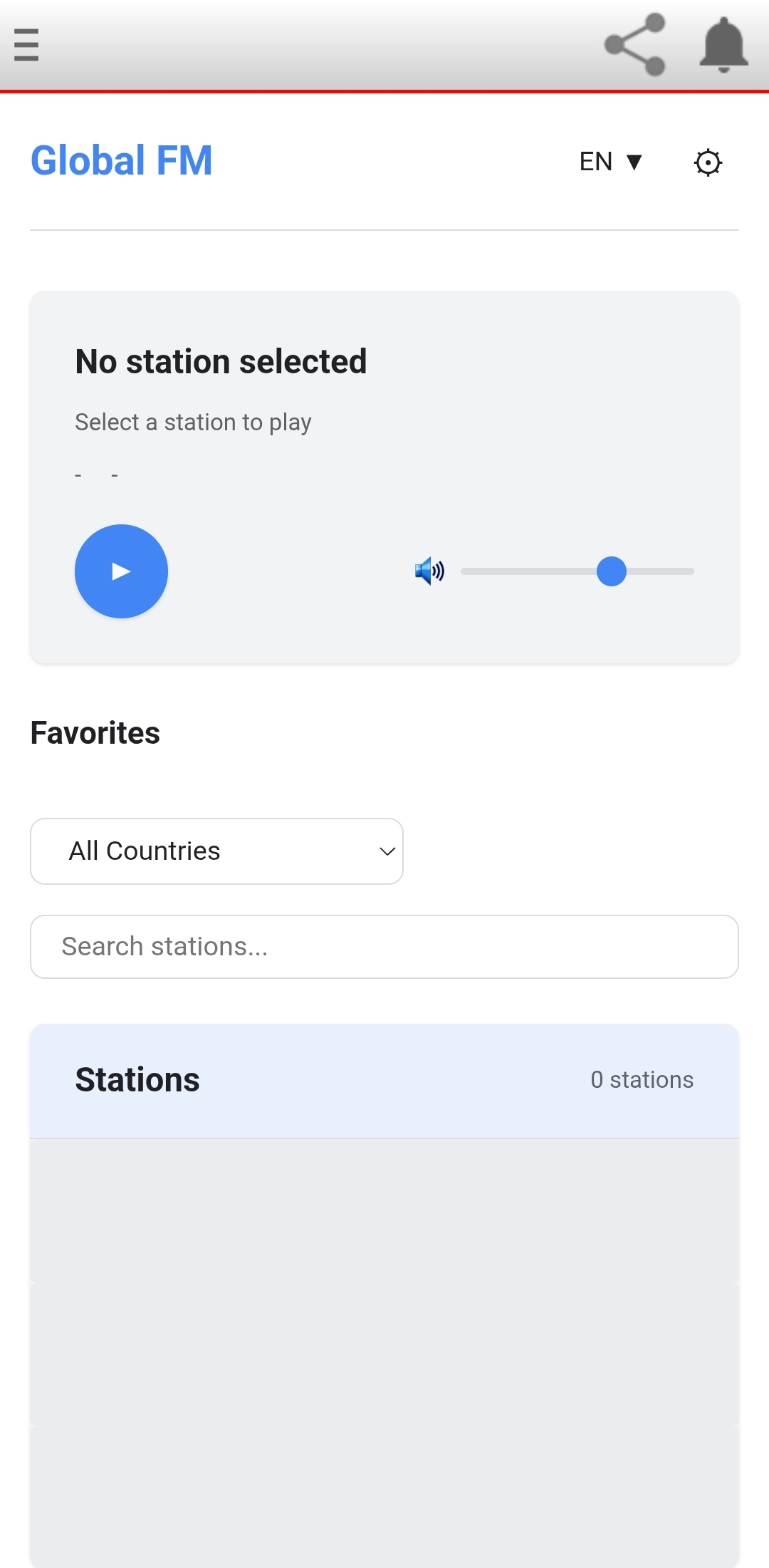Share the Global FM app

coord(634,45)
